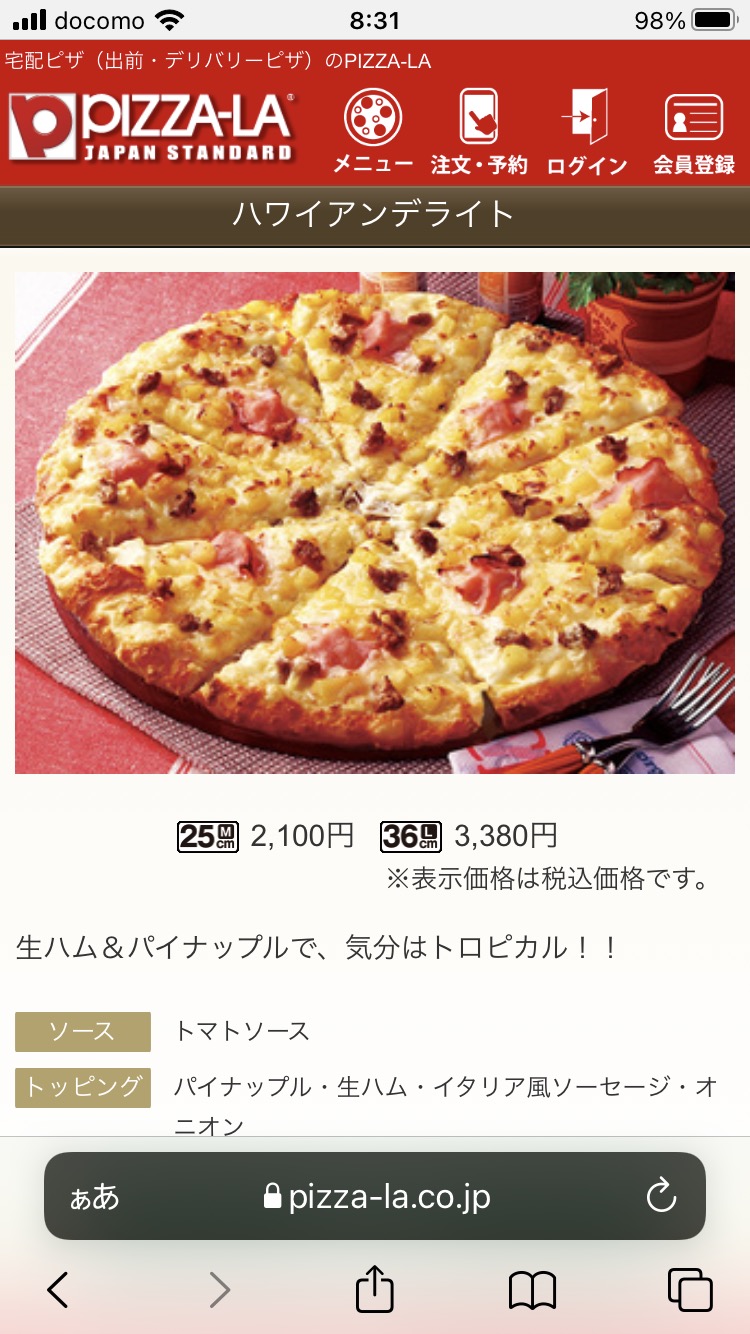Open Safari bookmarks
Viewport: 750px width, 1334px height.
[532, 1290]
